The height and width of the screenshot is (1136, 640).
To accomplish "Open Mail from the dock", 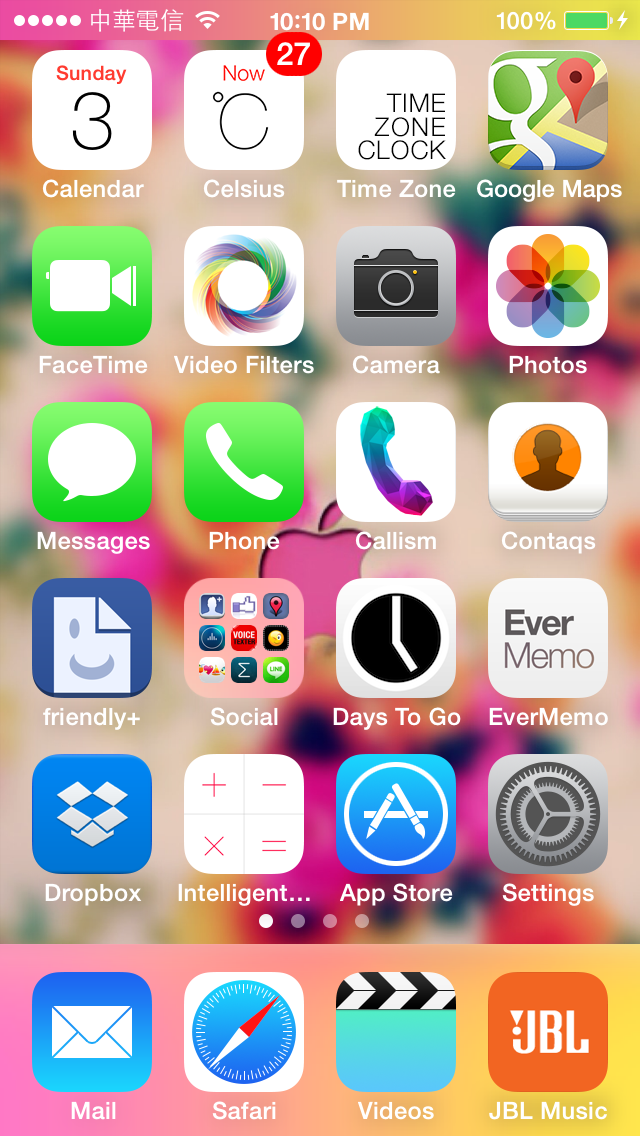I will pos(92,1032).
